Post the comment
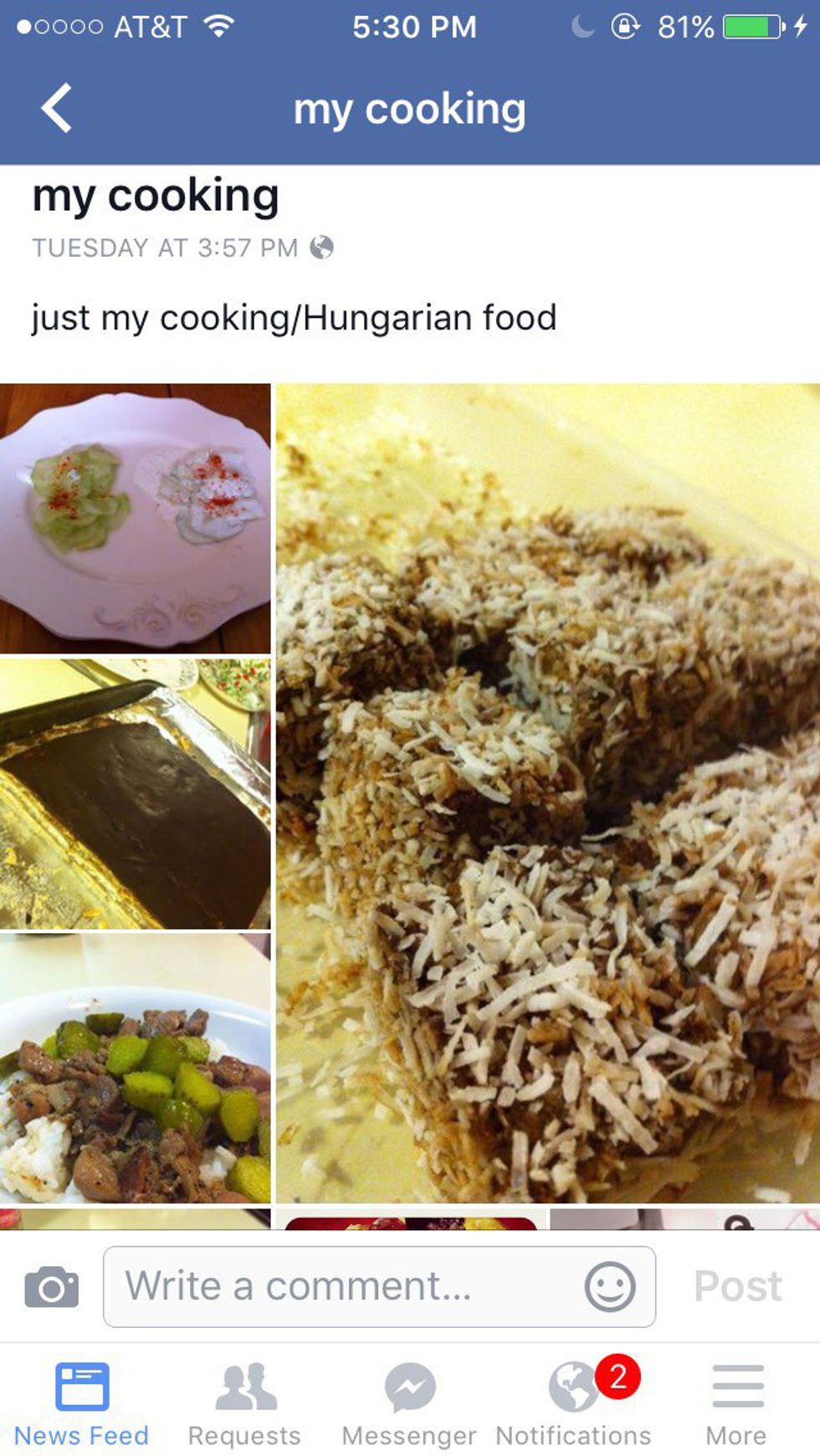820x1456 pixels. pyautogui.click(x=737, y=1286)
